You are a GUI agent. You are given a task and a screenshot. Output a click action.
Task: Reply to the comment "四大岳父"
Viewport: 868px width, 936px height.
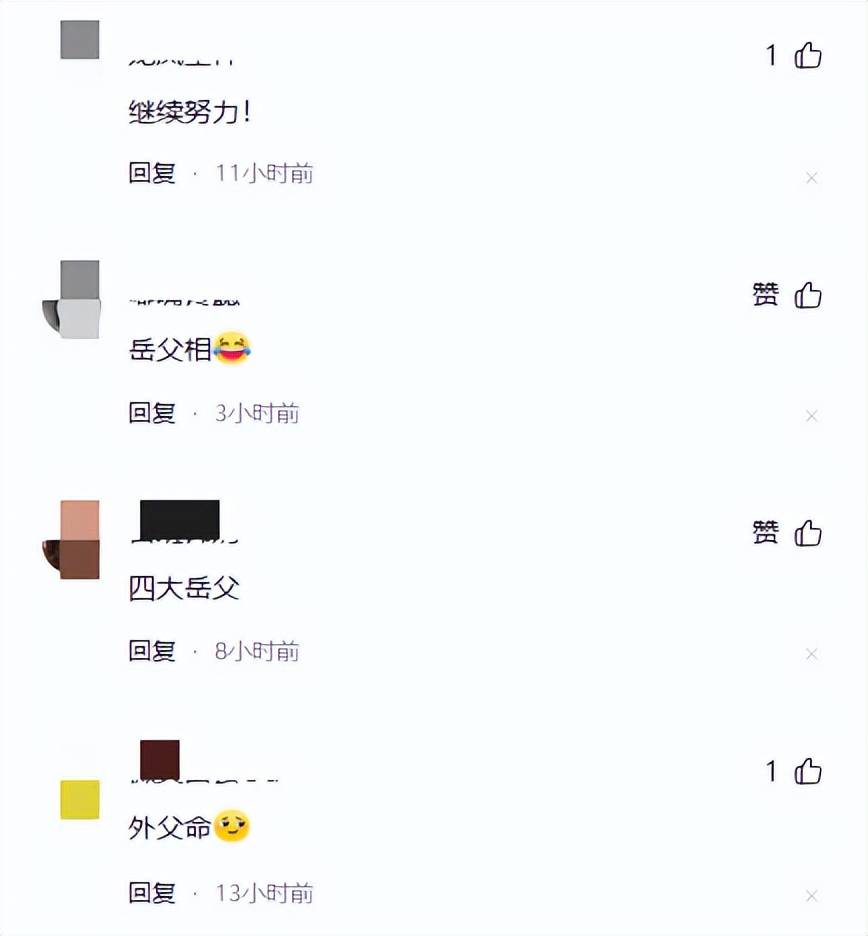click(152, 651)
